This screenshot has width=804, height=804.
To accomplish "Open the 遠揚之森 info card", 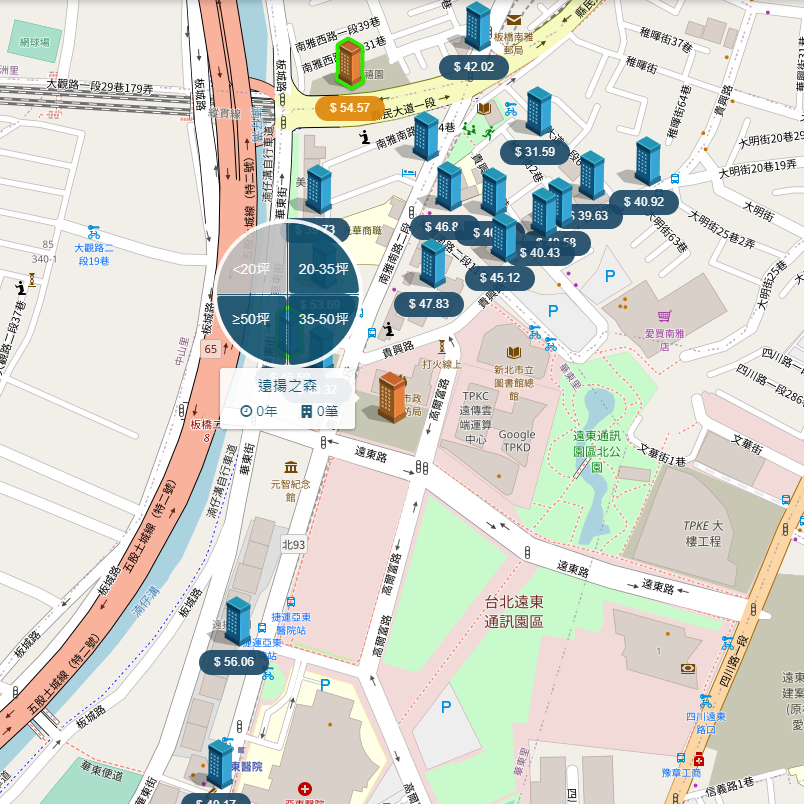I will tap(287, 398).
